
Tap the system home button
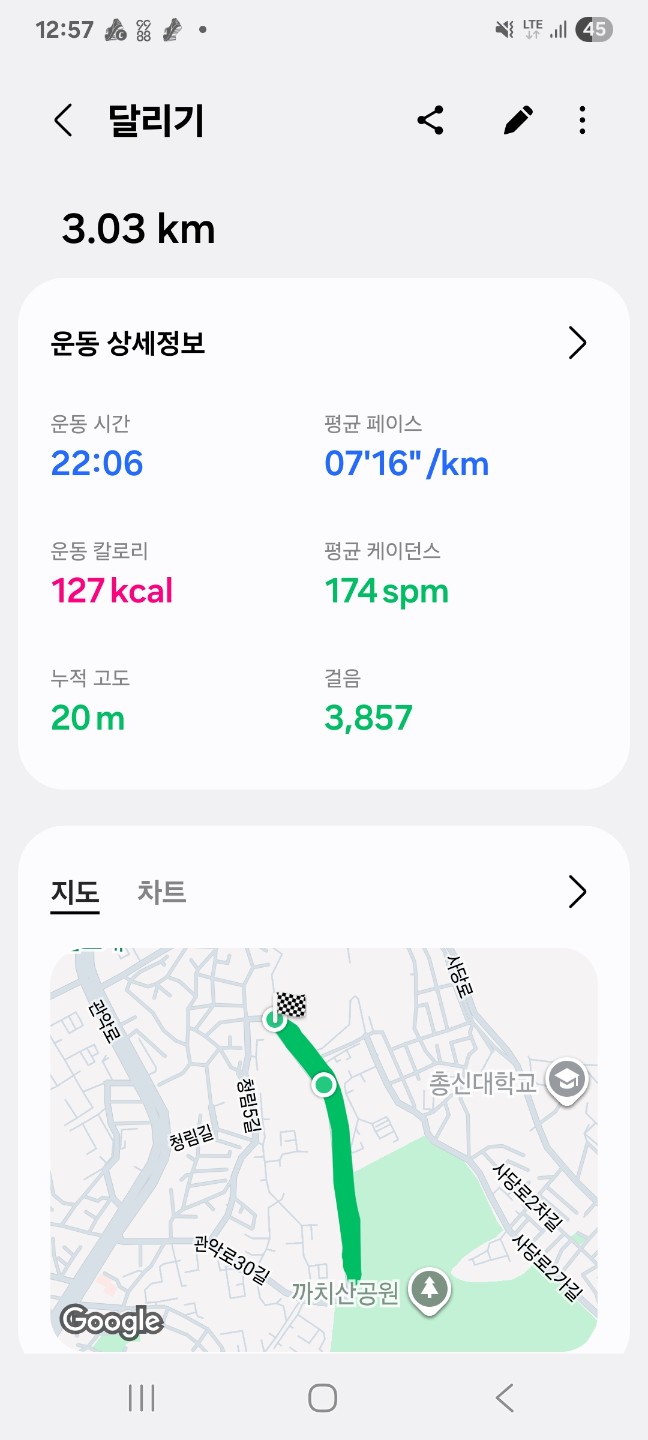pos(323,1398)
